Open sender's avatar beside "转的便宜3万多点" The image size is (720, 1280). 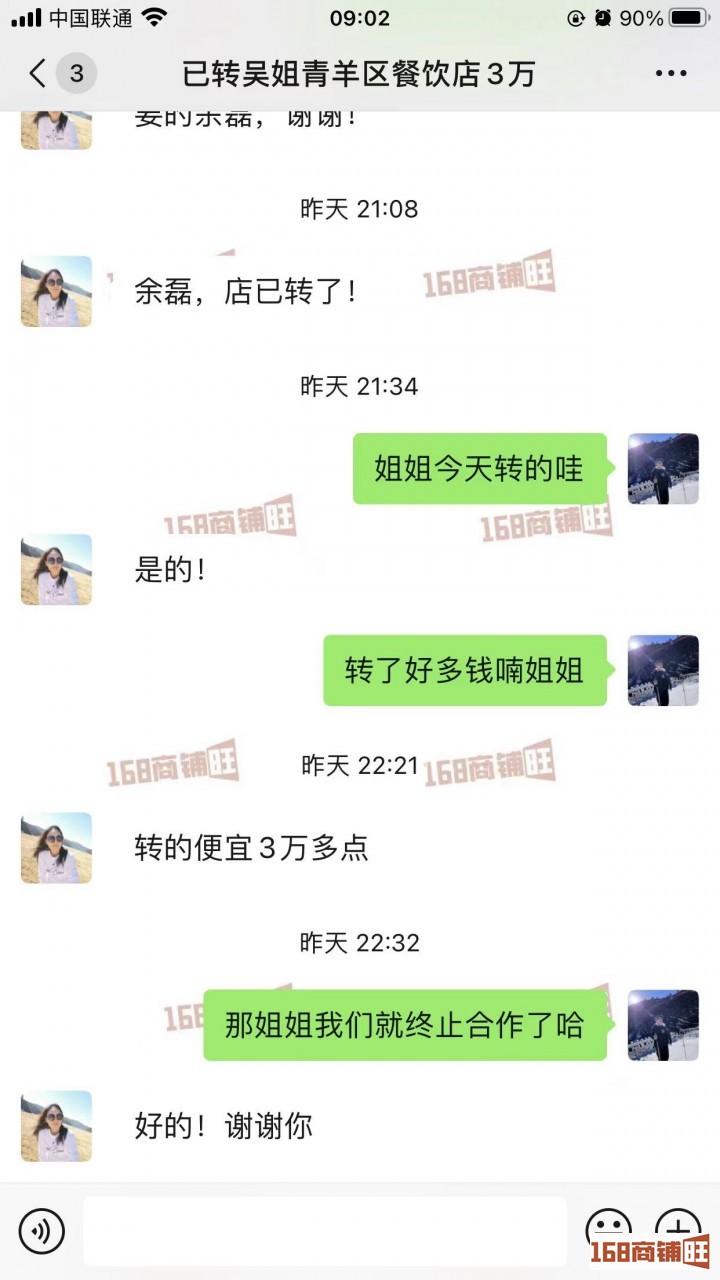pyautogui.click(x=56, y=848)
